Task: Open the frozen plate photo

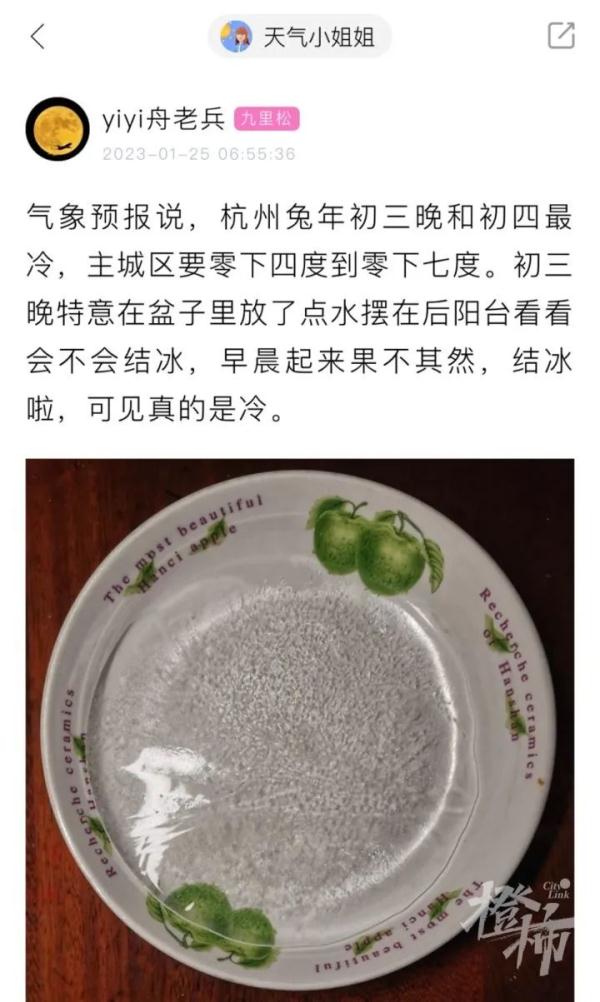Action: (300, 730)
